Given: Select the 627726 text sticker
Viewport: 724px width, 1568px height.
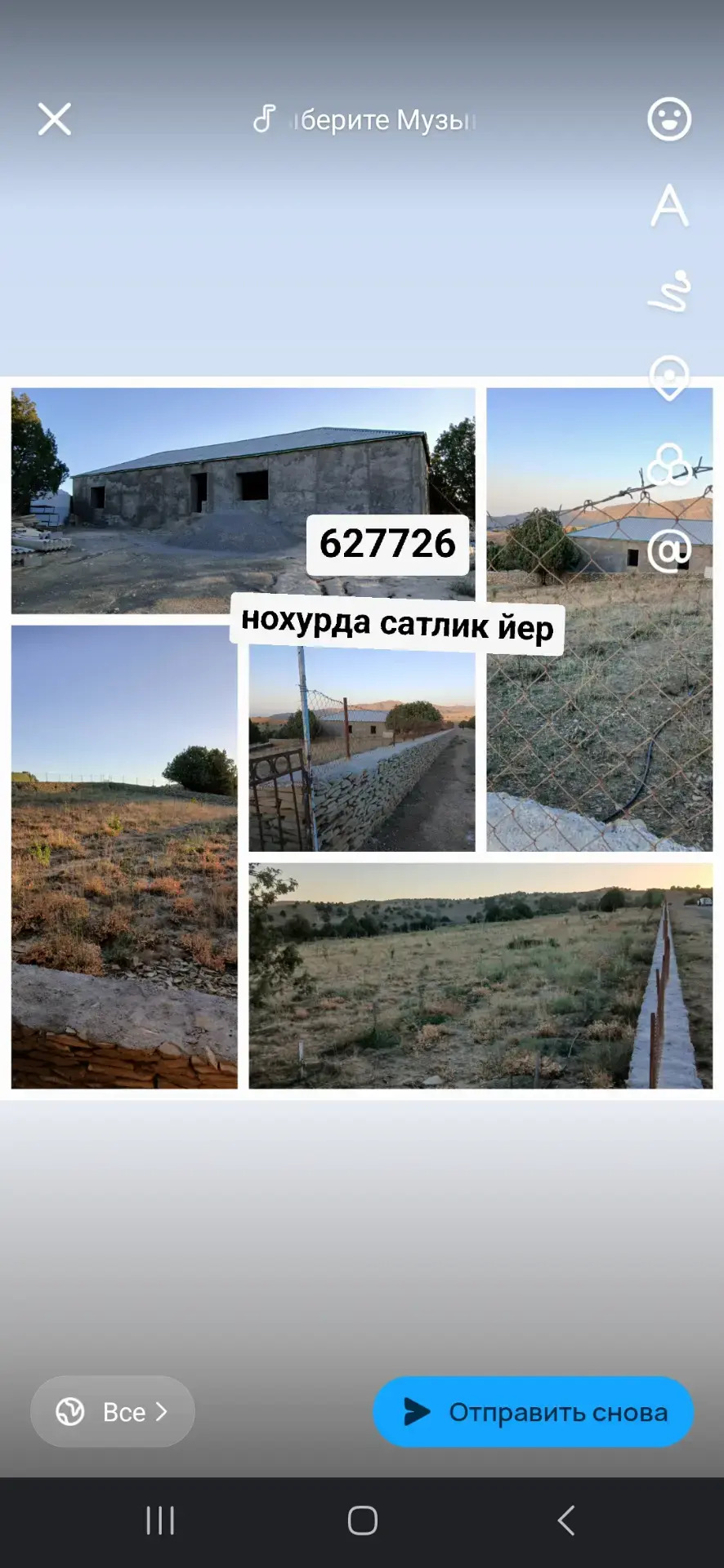Looking at the screenshot, I should [387, 544].
